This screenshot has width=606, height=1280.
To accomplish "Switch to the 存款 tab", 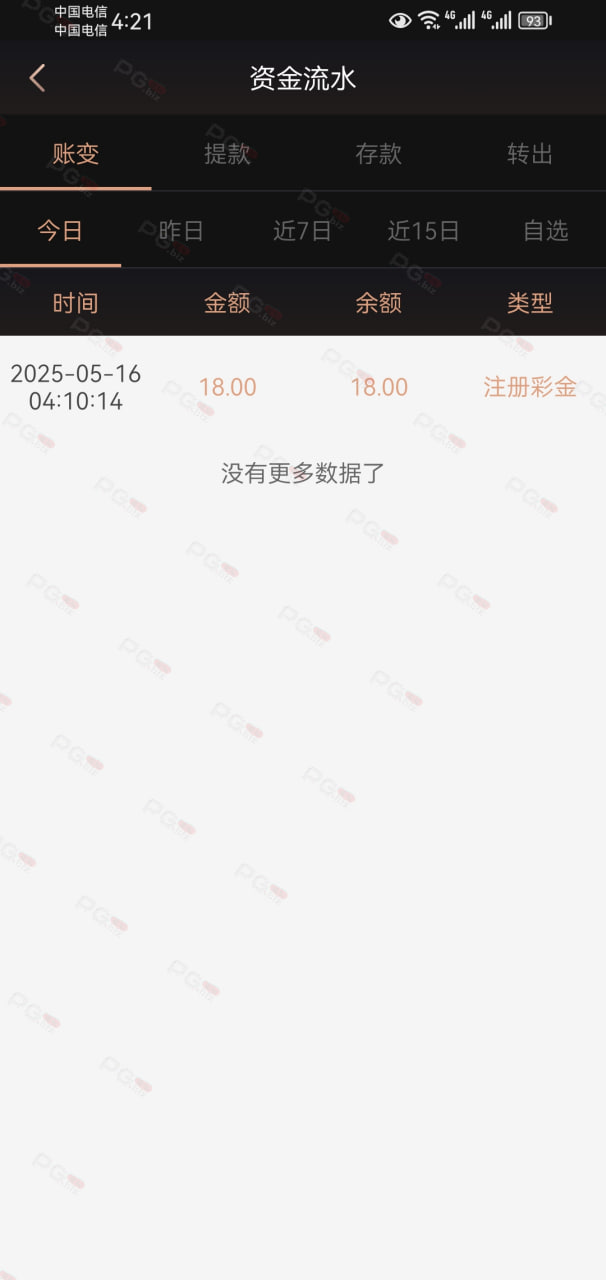I will [x=378, y=154].
